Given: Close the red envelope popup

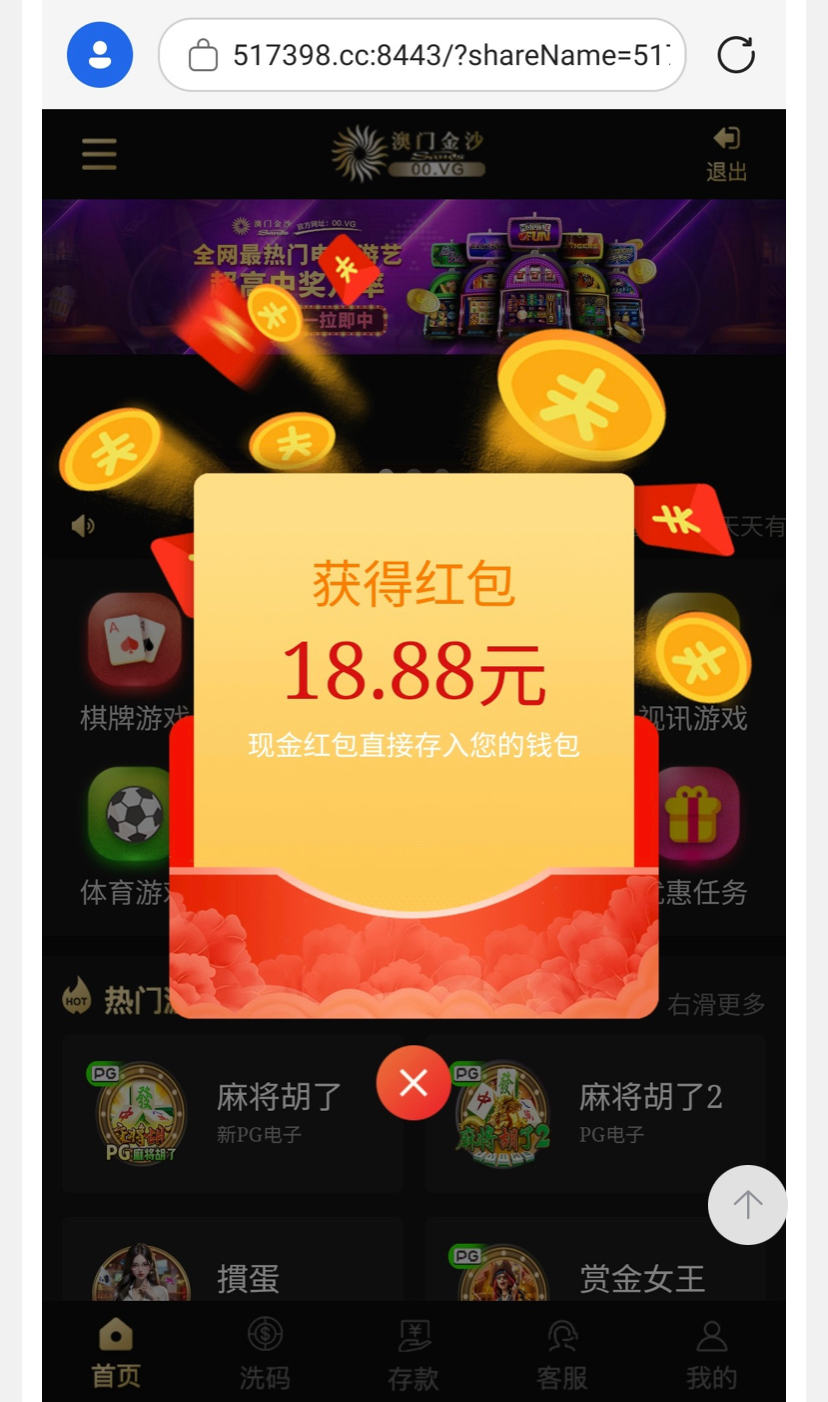Looking at the screenshot, I should point(413,1082).
